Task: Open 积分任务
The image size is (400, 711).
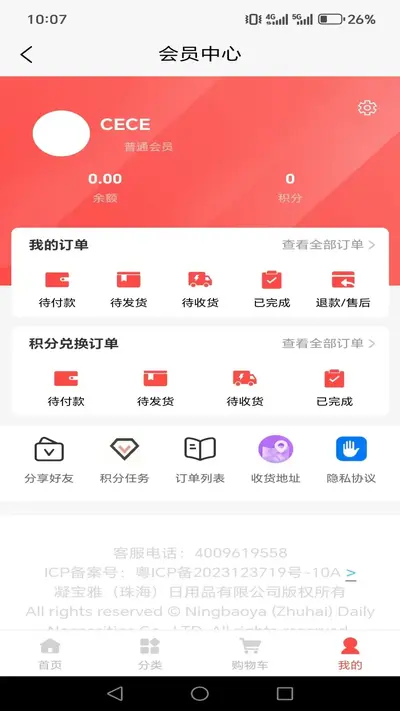Action: click(124, 460)
